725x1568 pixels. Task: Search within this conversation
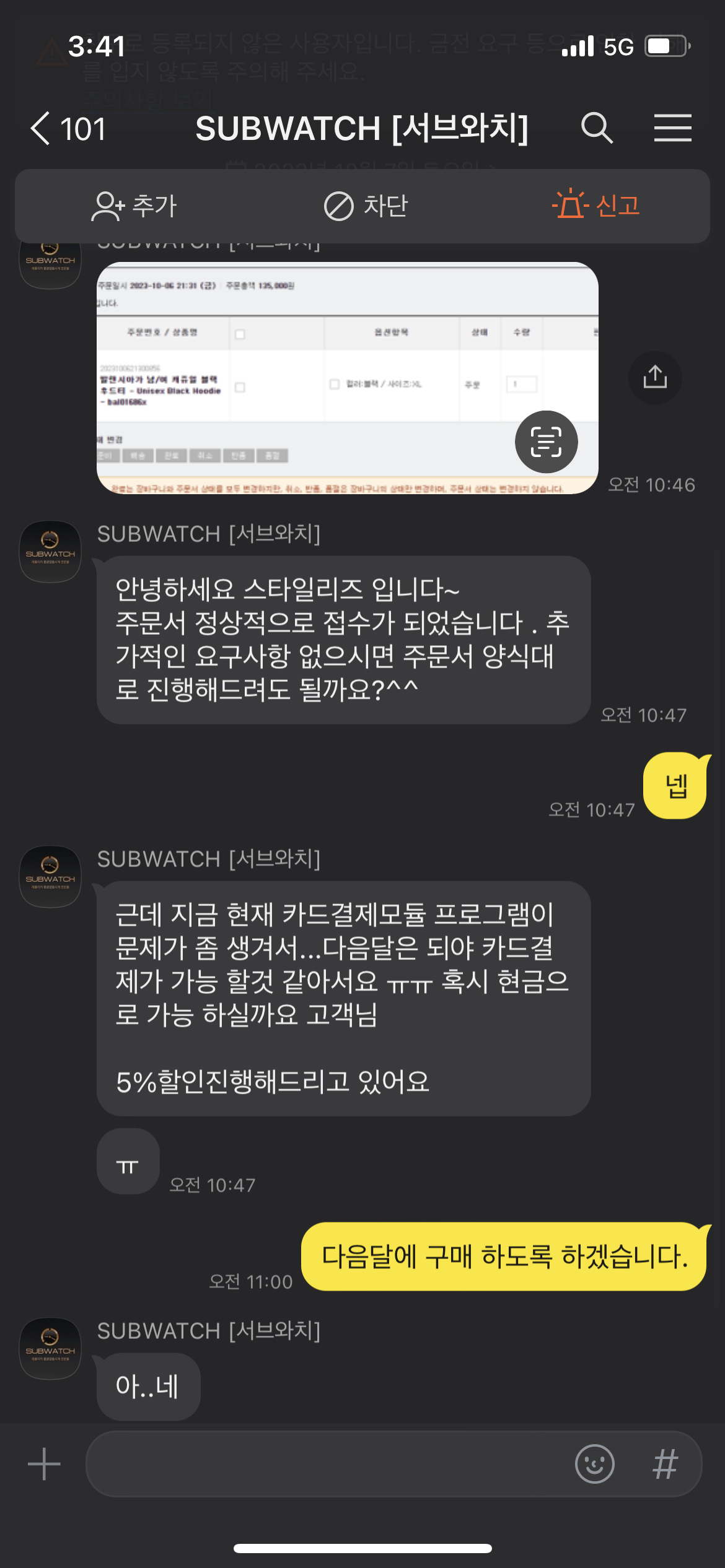point(597,128)
